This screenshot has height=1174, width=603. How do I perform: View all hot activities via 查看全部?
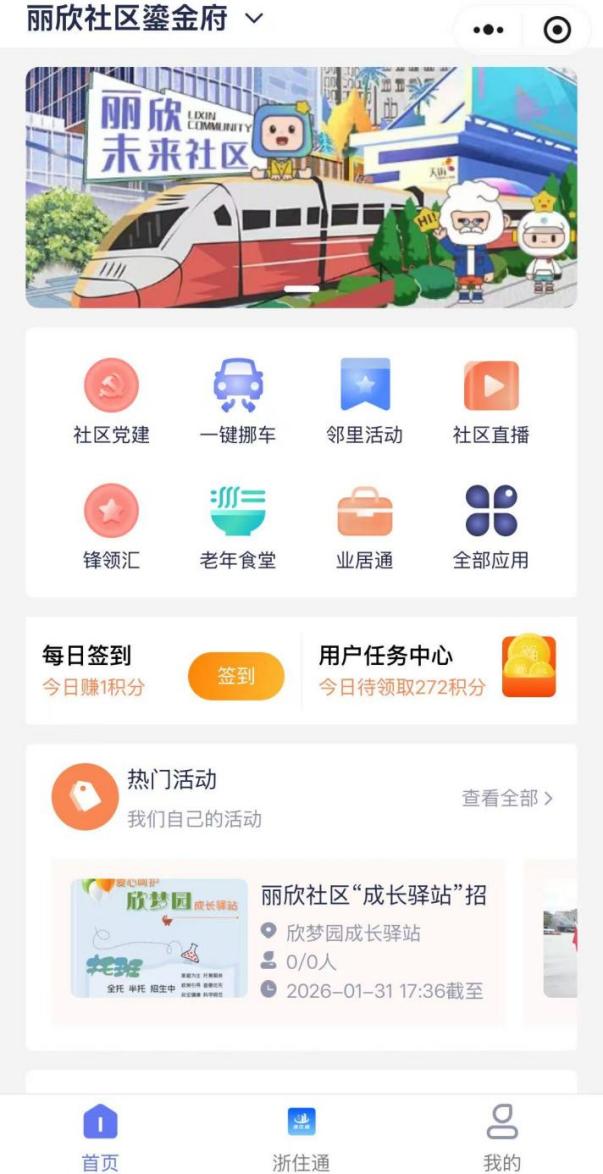[507, 798]
